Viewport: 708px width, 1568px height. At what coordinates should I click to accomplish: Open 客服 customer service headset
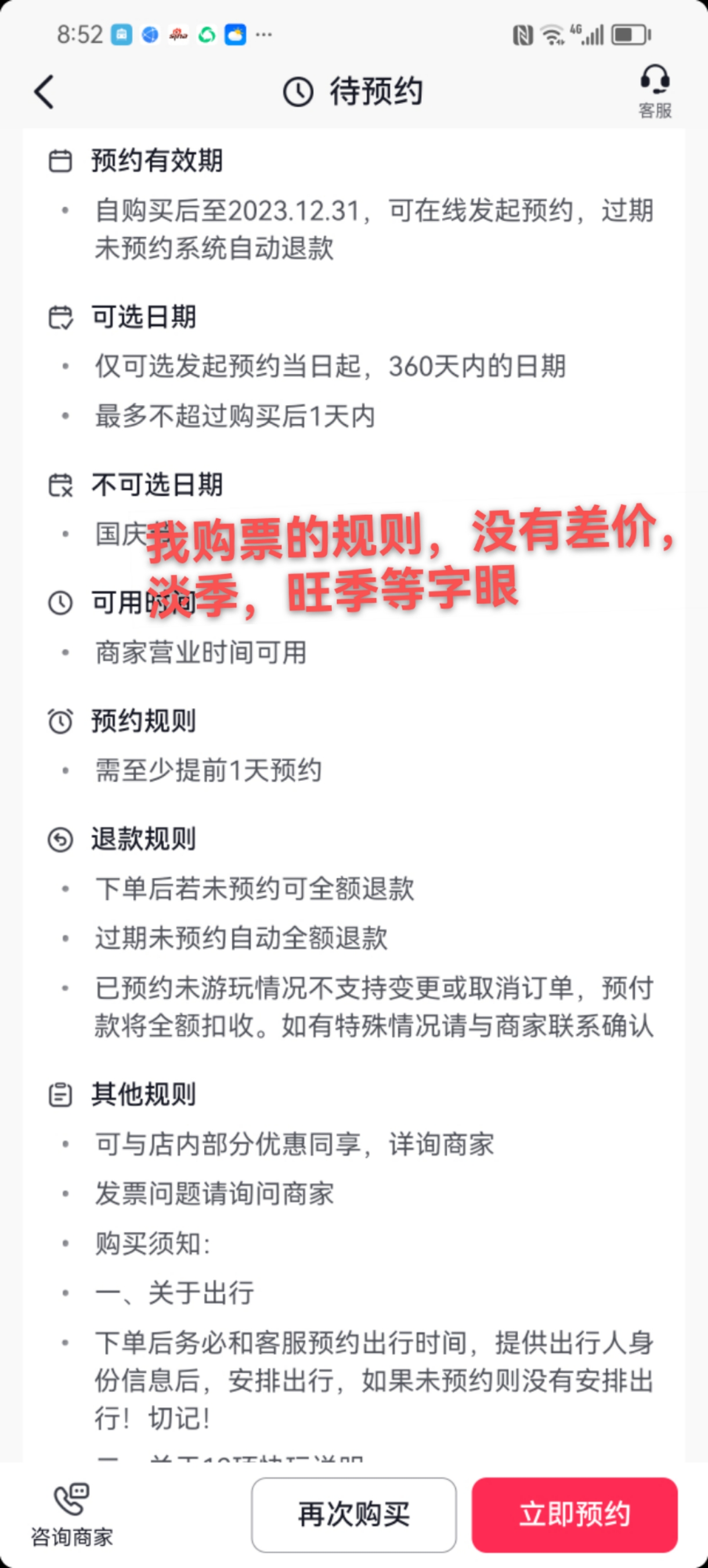tap(655, 91)
